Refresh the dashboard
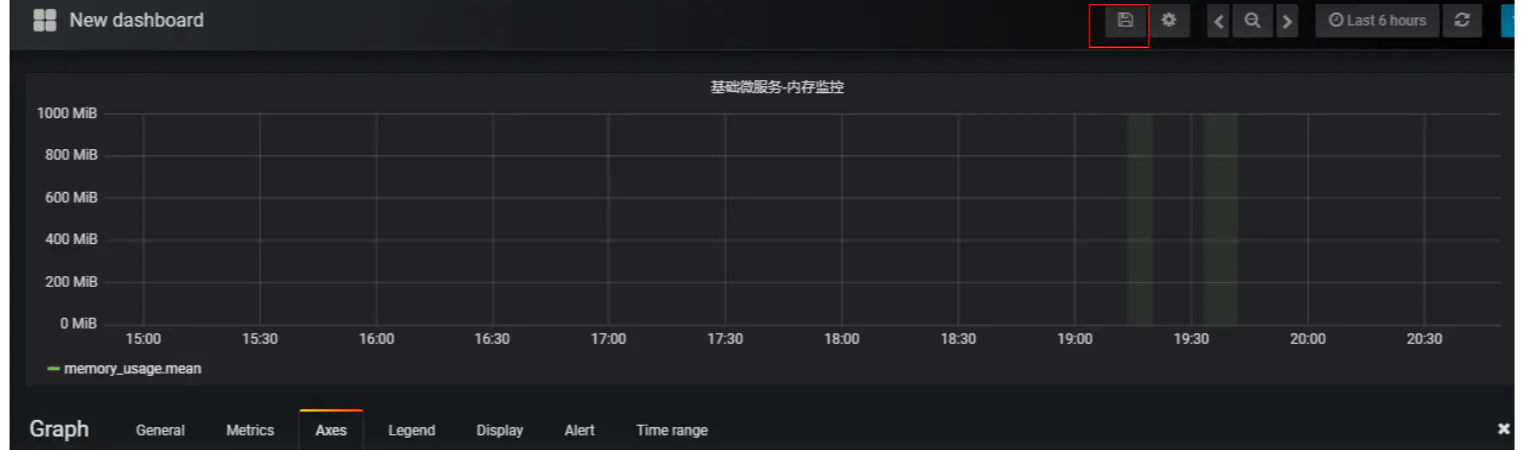 (1462, 21)
